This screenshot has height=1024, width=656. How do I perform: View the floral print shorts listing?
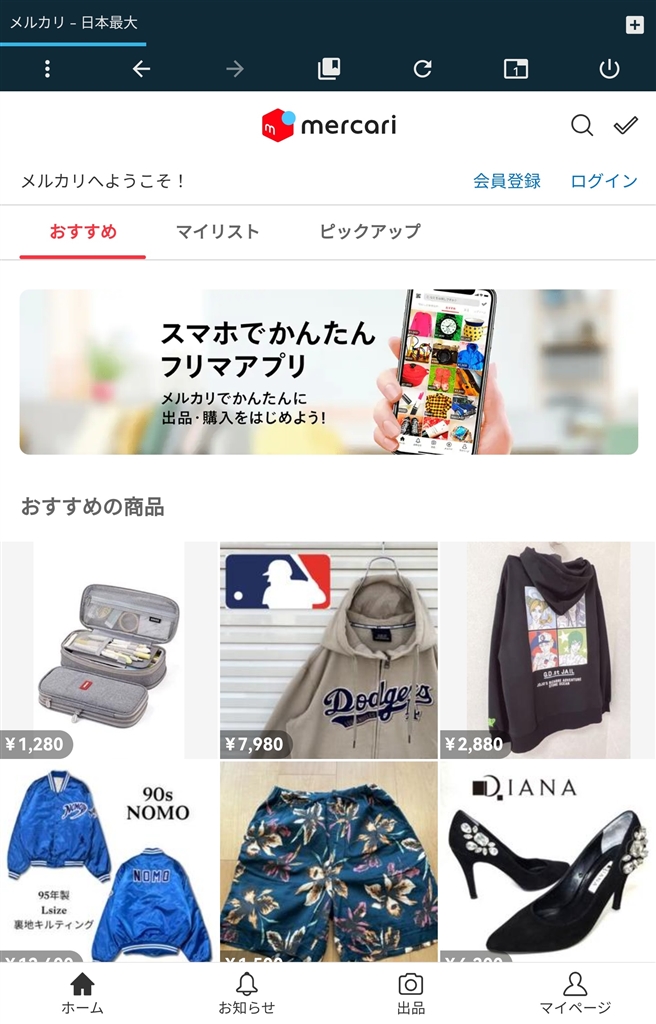click(x=328, y=860)
